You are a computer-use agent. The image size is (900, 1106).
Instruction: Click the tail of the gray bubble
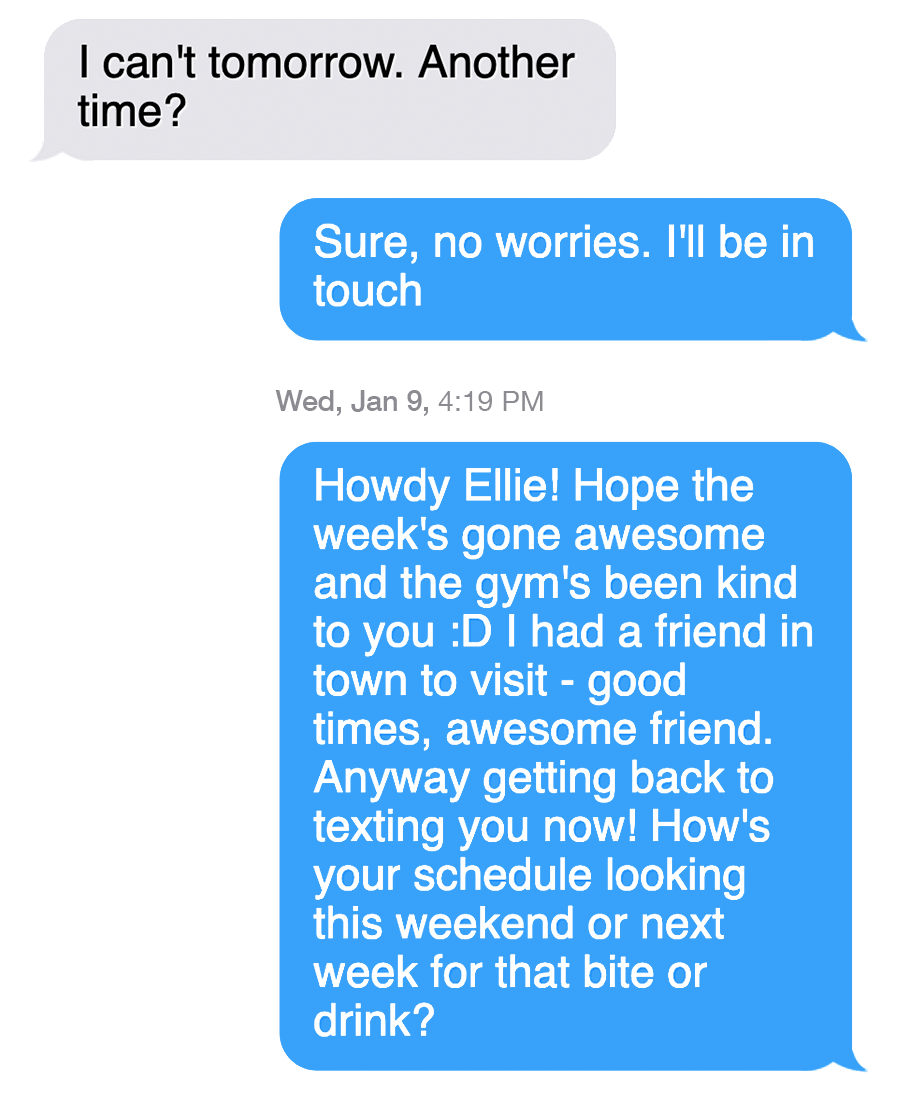pos(50,150)
